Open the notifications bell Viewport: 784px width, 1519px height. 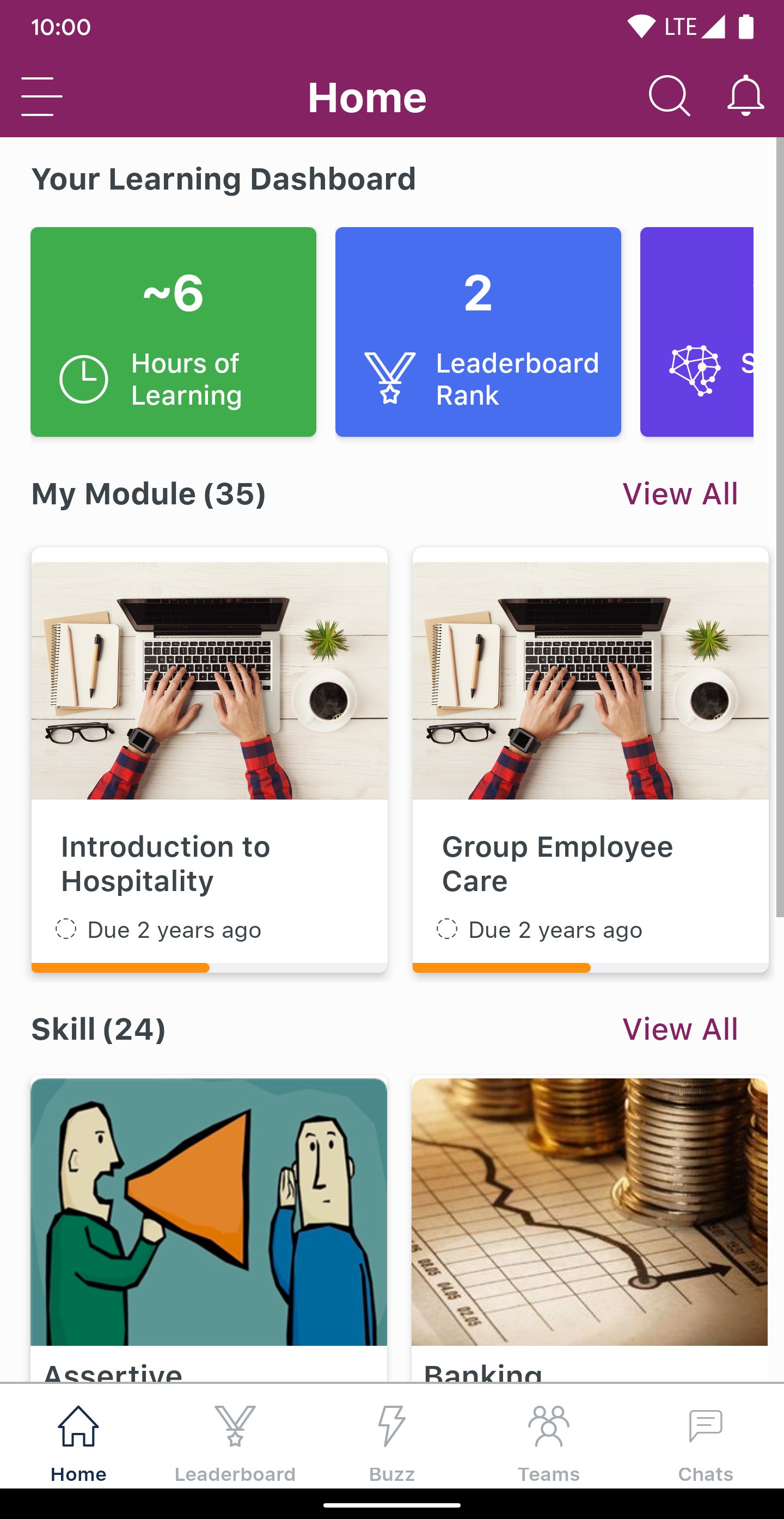746,96
